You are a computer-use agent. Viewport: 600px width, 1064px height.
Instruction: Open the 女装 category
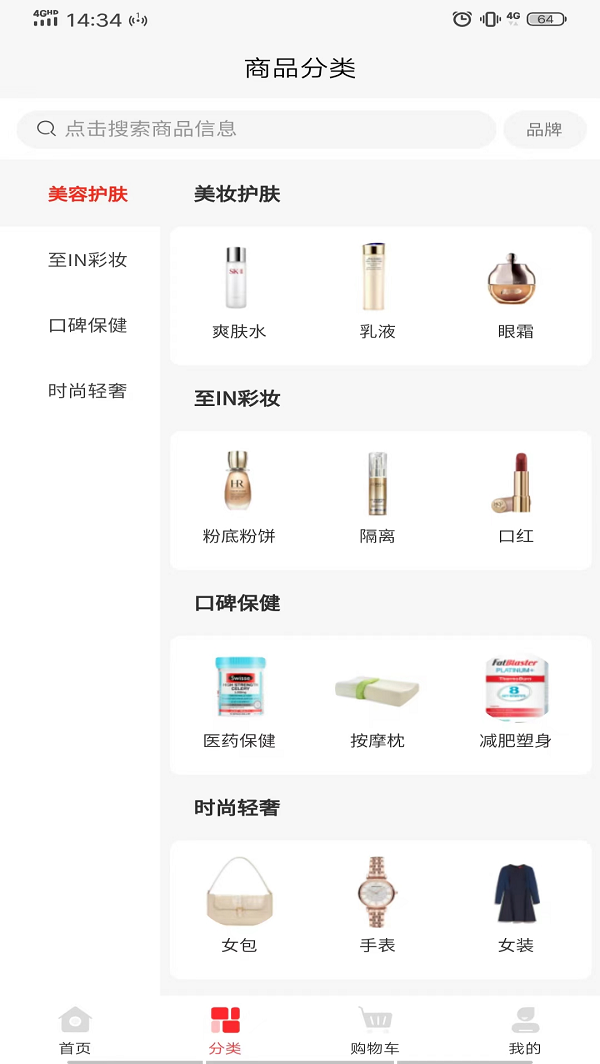coord(515,907)
